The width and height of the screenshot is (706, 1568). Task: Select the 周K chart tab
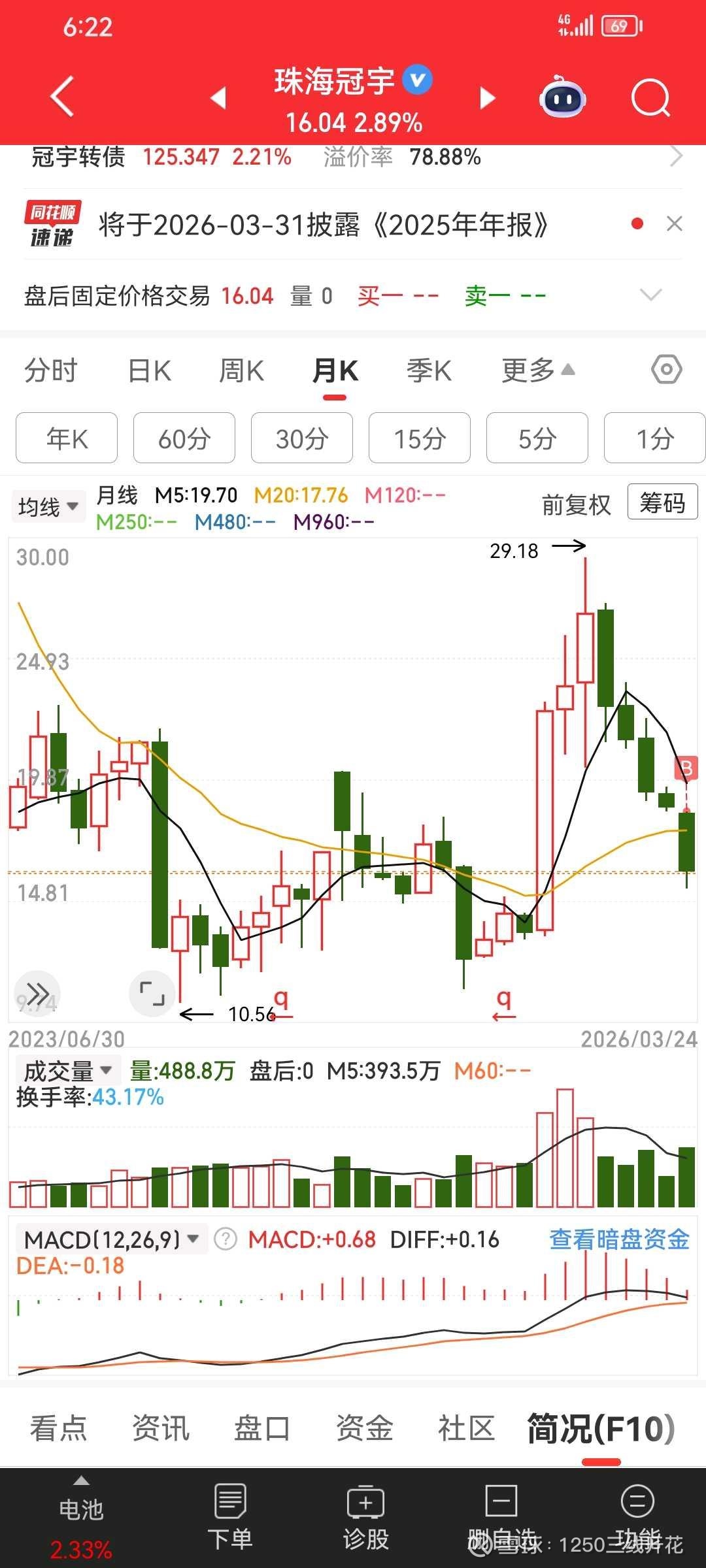coord(241,371)
